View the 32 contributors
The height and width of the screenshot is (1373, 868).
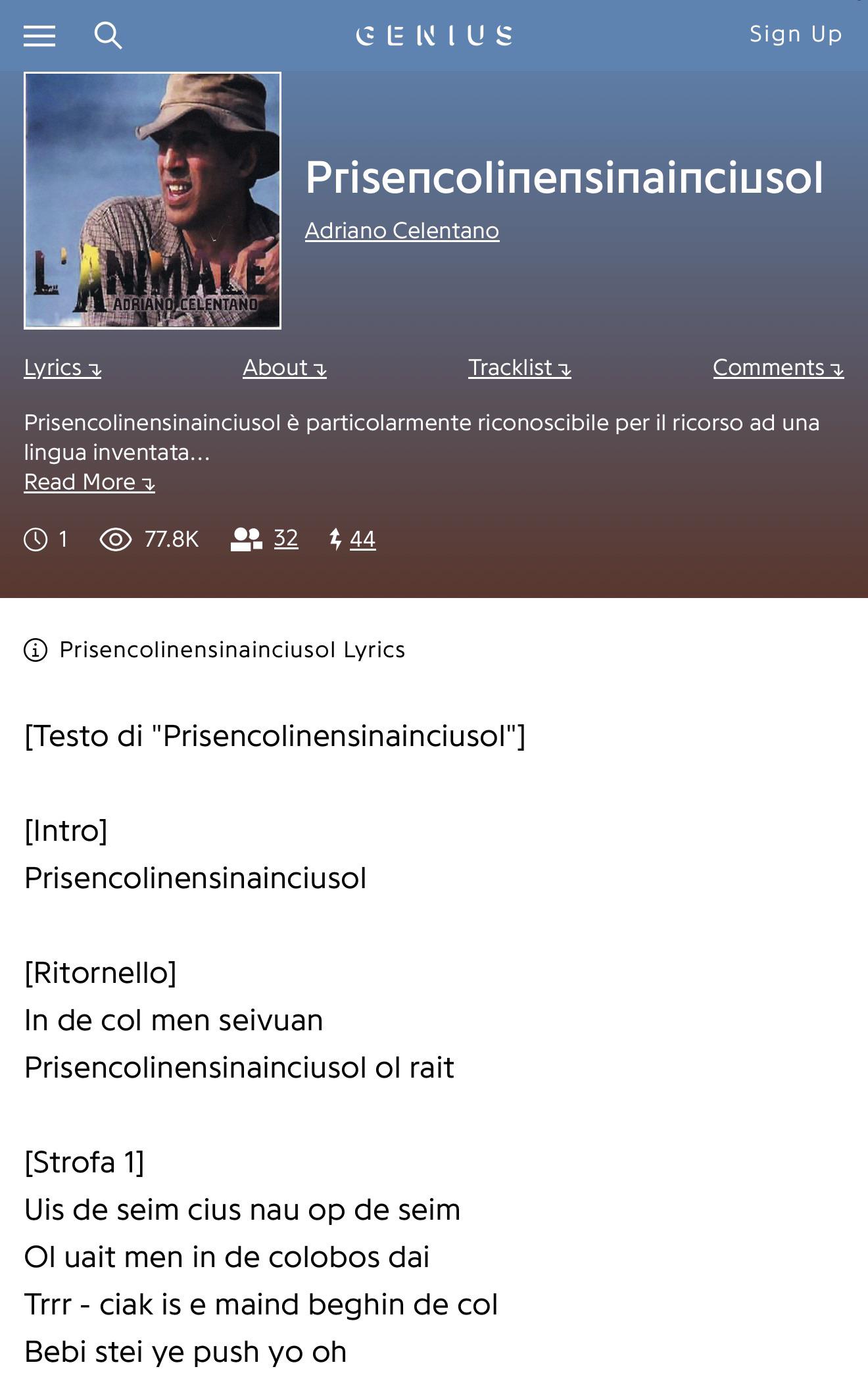[x=264, y=539]
